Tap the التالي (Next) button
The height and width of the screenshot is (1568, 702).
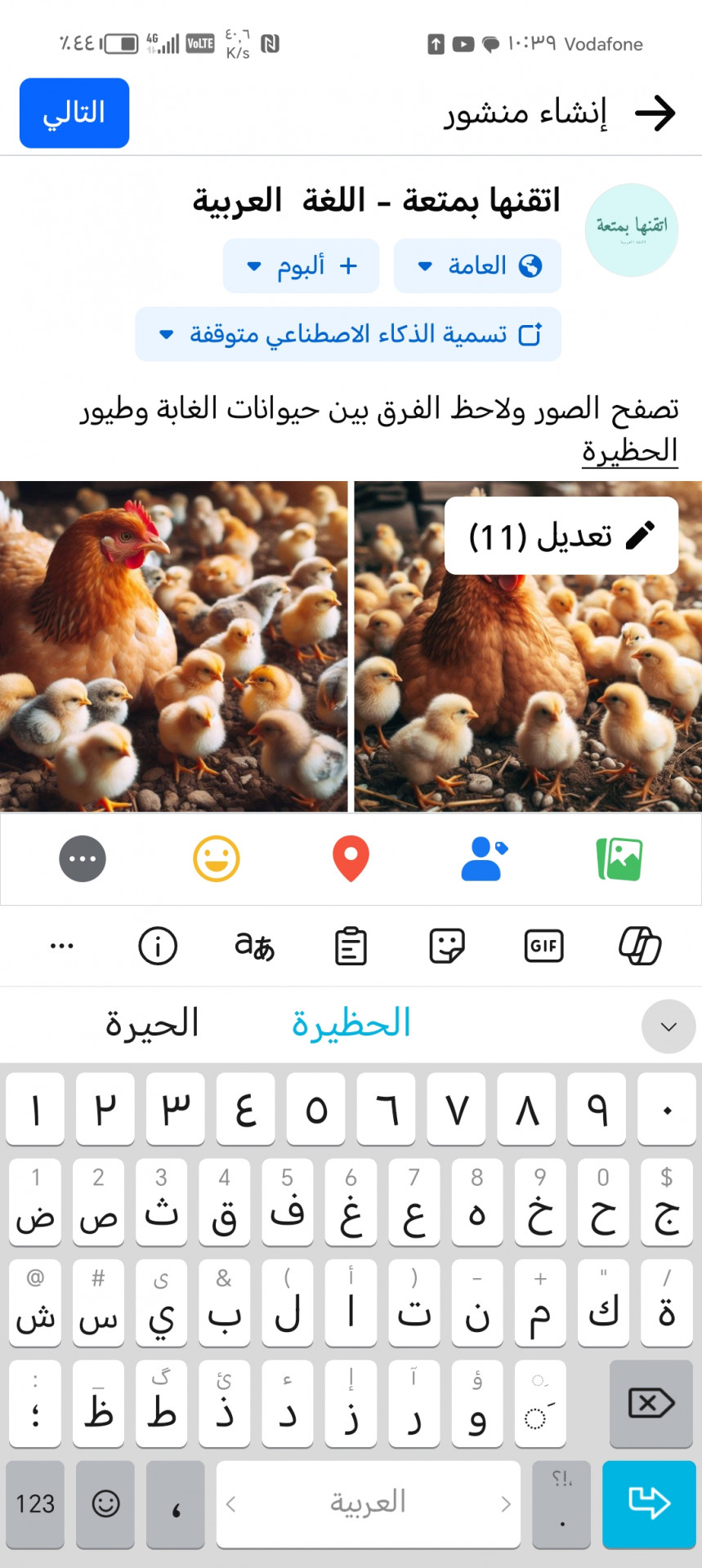point(74,113)
